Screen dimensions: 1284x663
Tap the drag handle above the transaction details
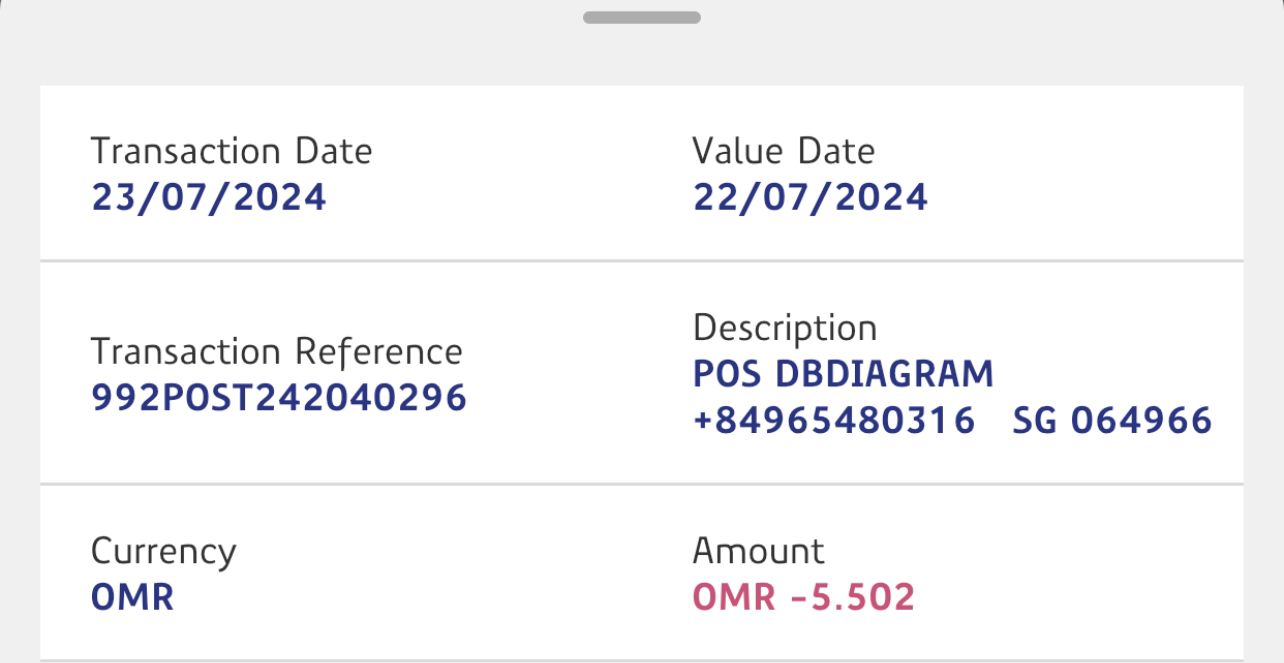tap(641, 17)
